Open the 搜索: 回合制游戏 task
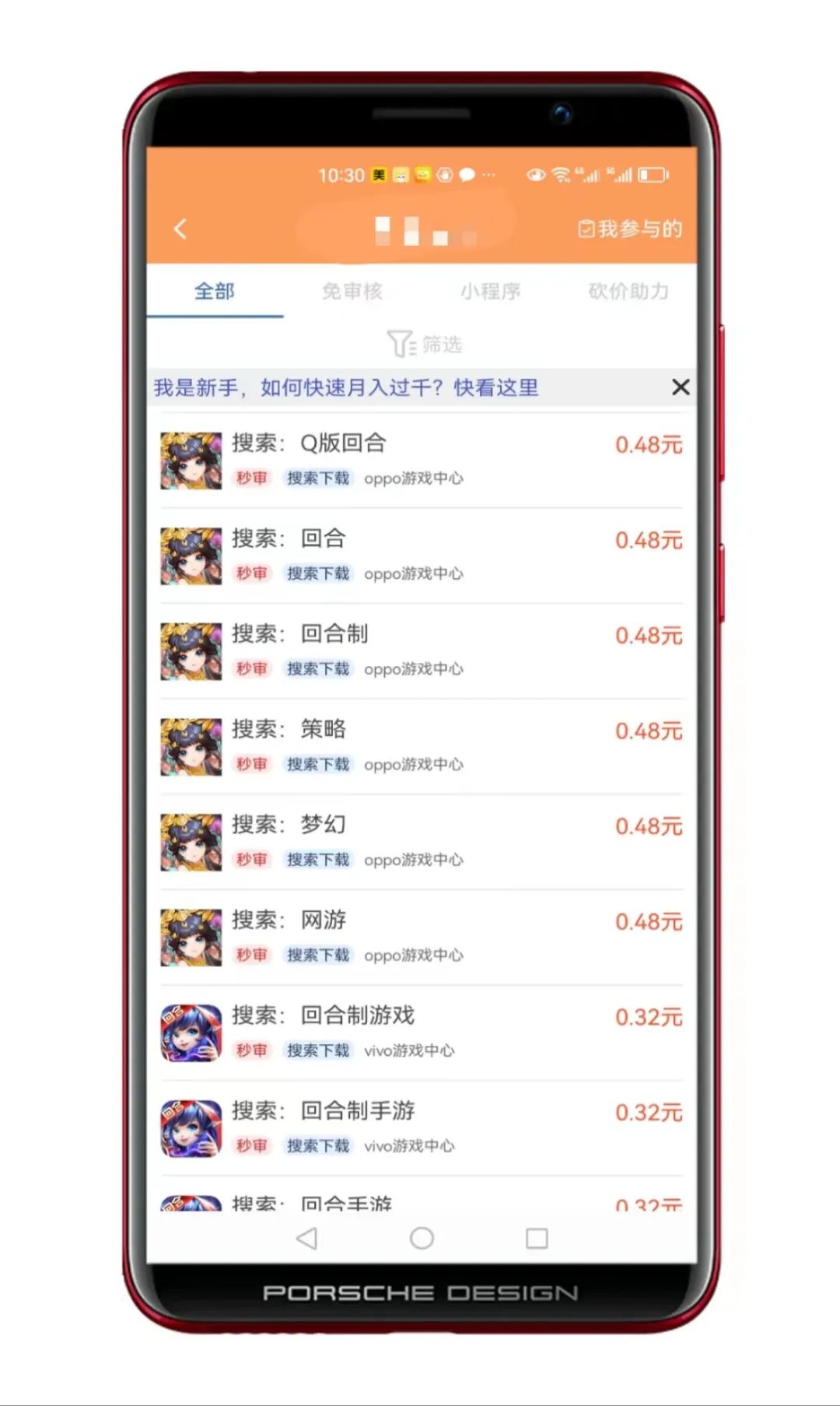The image size is (840, 1406). [x=420, y=1033]
